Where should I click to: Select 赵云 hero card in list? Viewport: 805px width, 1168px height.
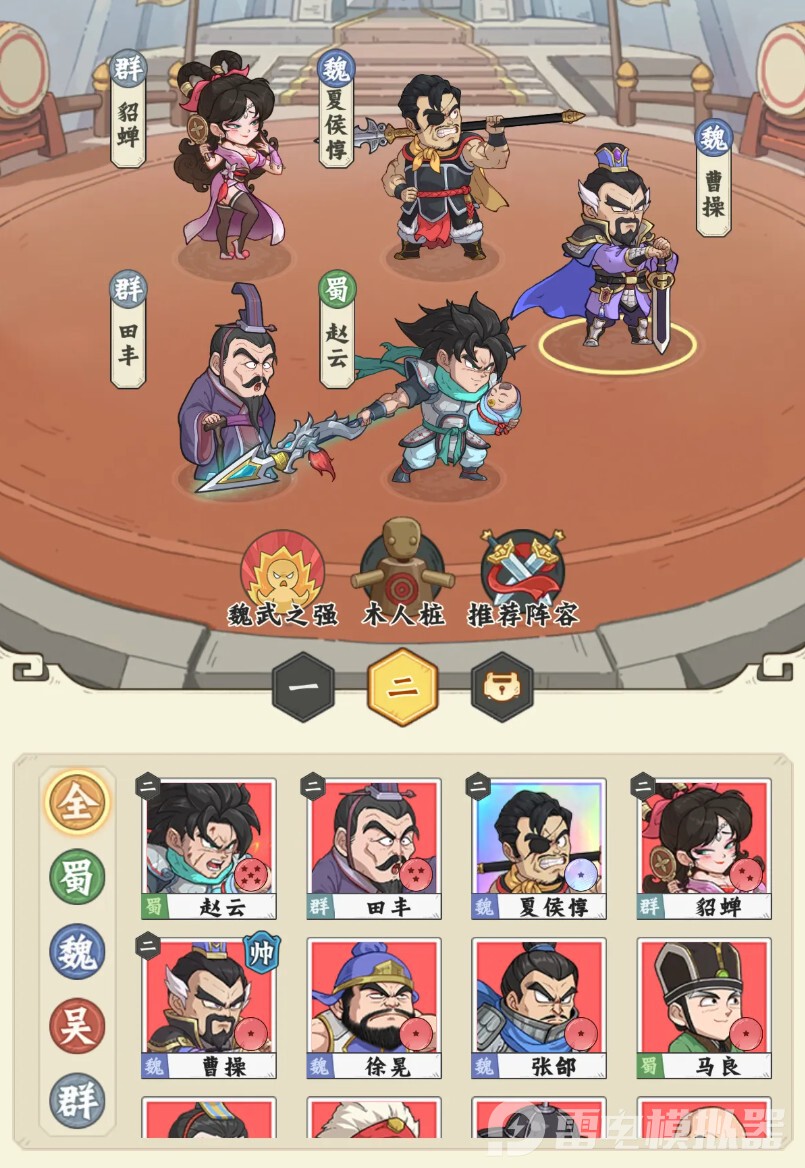[x=209, y=847]
